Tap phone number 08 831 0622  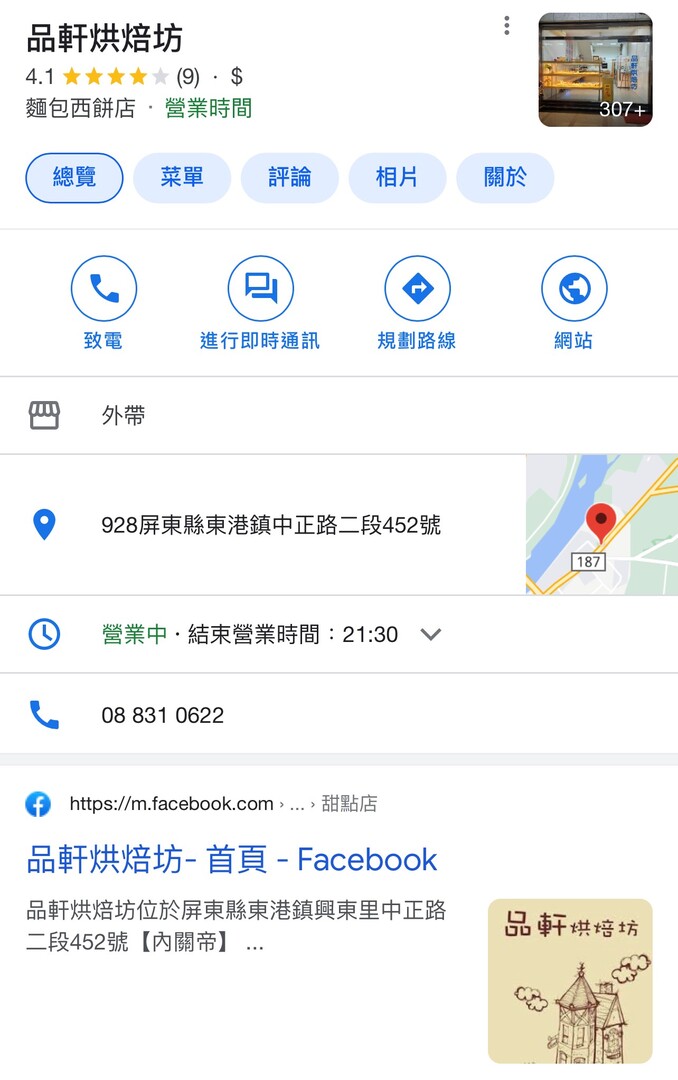[162, 715]
